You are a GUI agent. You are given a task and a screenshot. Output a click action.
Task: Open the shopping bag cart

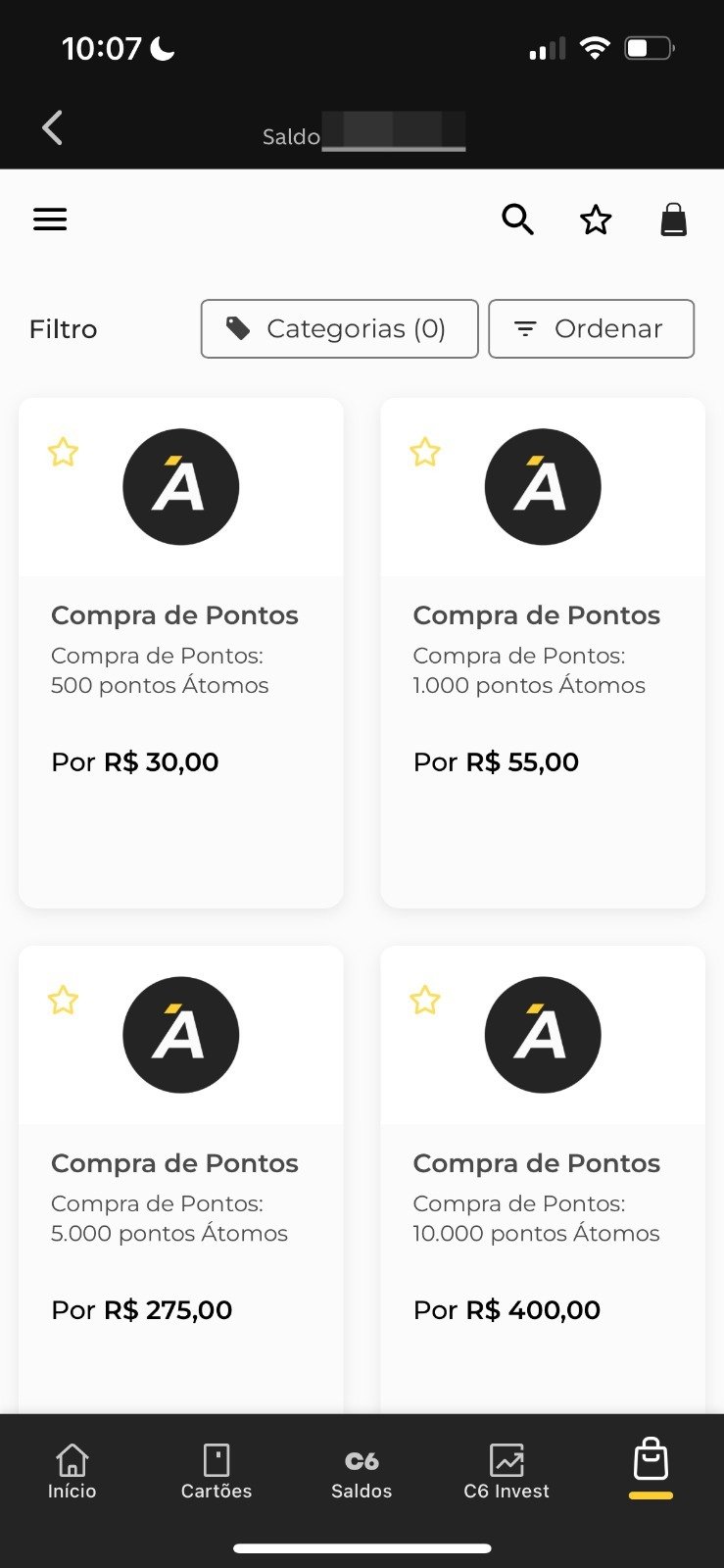point(674,220)
